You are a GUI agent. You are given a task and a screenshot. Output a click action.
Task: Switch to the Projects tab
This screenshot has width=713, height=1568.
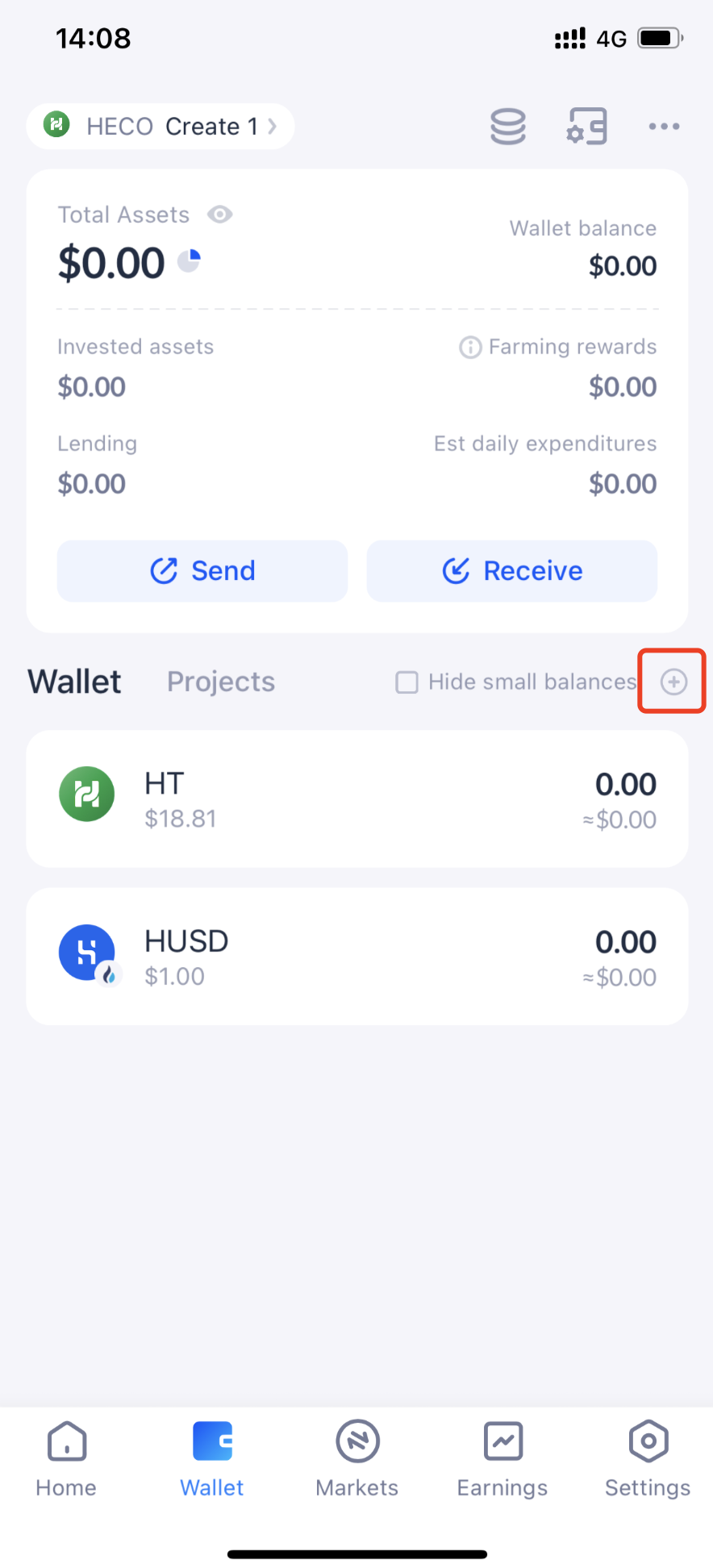coord(221,682)
